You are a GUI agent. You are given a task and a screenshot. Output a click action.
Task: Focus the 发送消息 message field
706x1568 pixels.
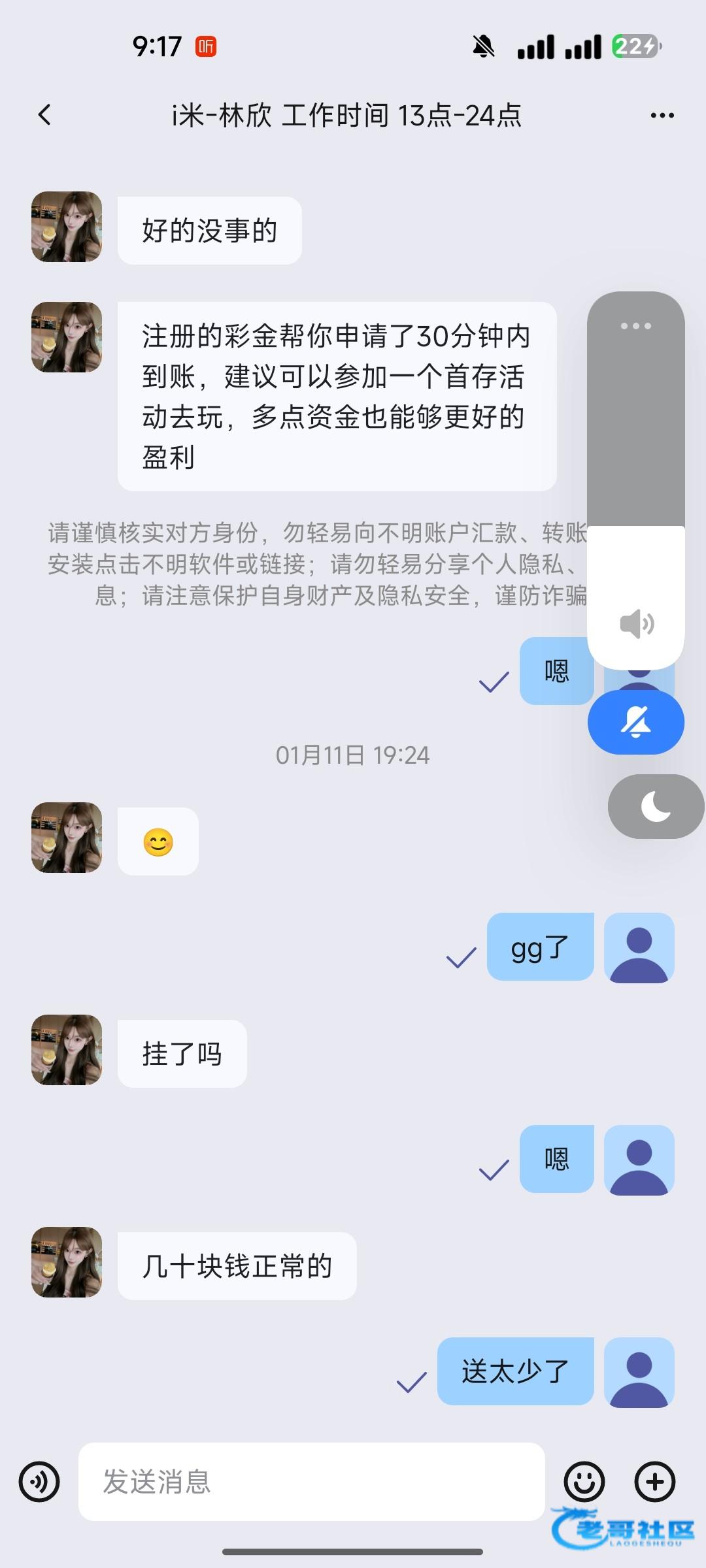click(311, 1481)
